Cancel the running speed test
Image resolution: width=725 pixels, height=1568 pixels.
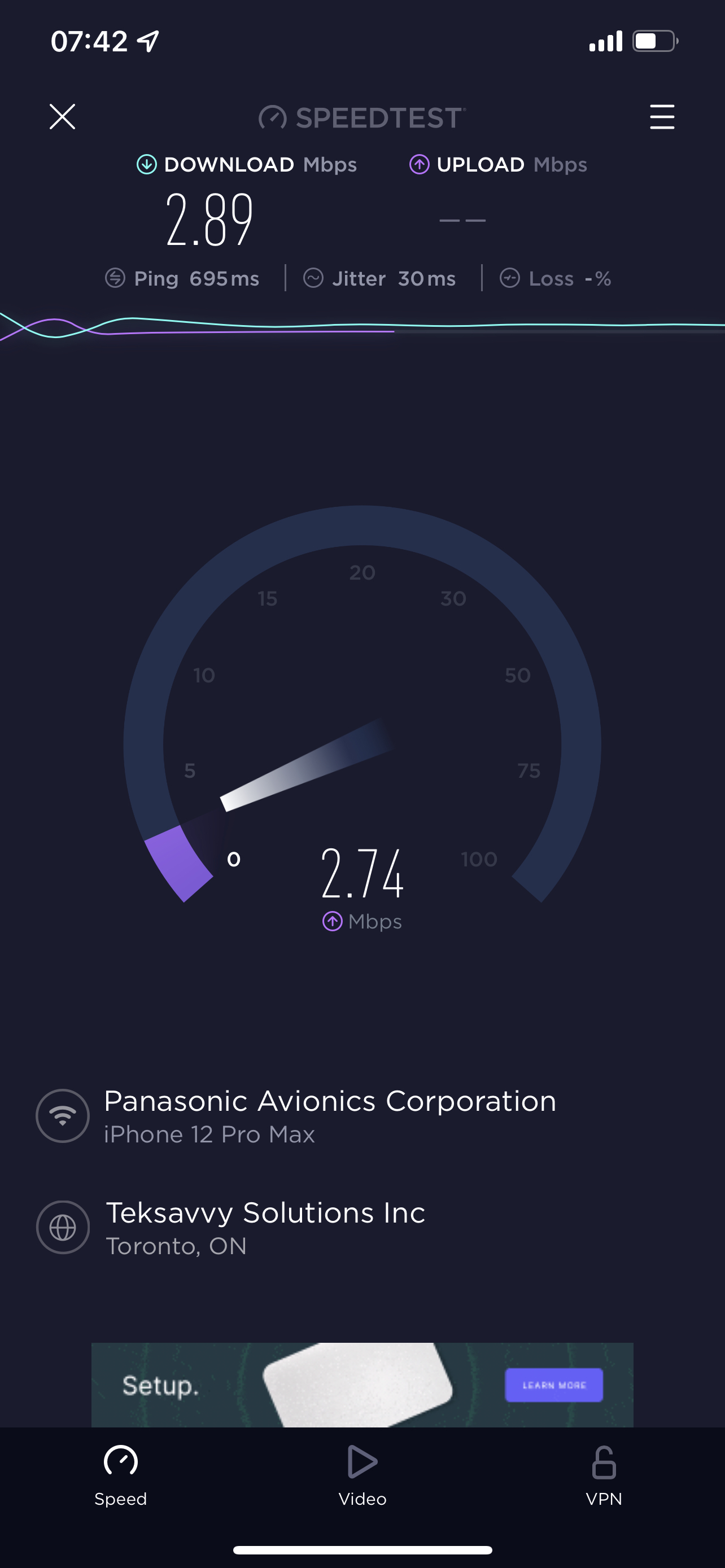[62, 116]
